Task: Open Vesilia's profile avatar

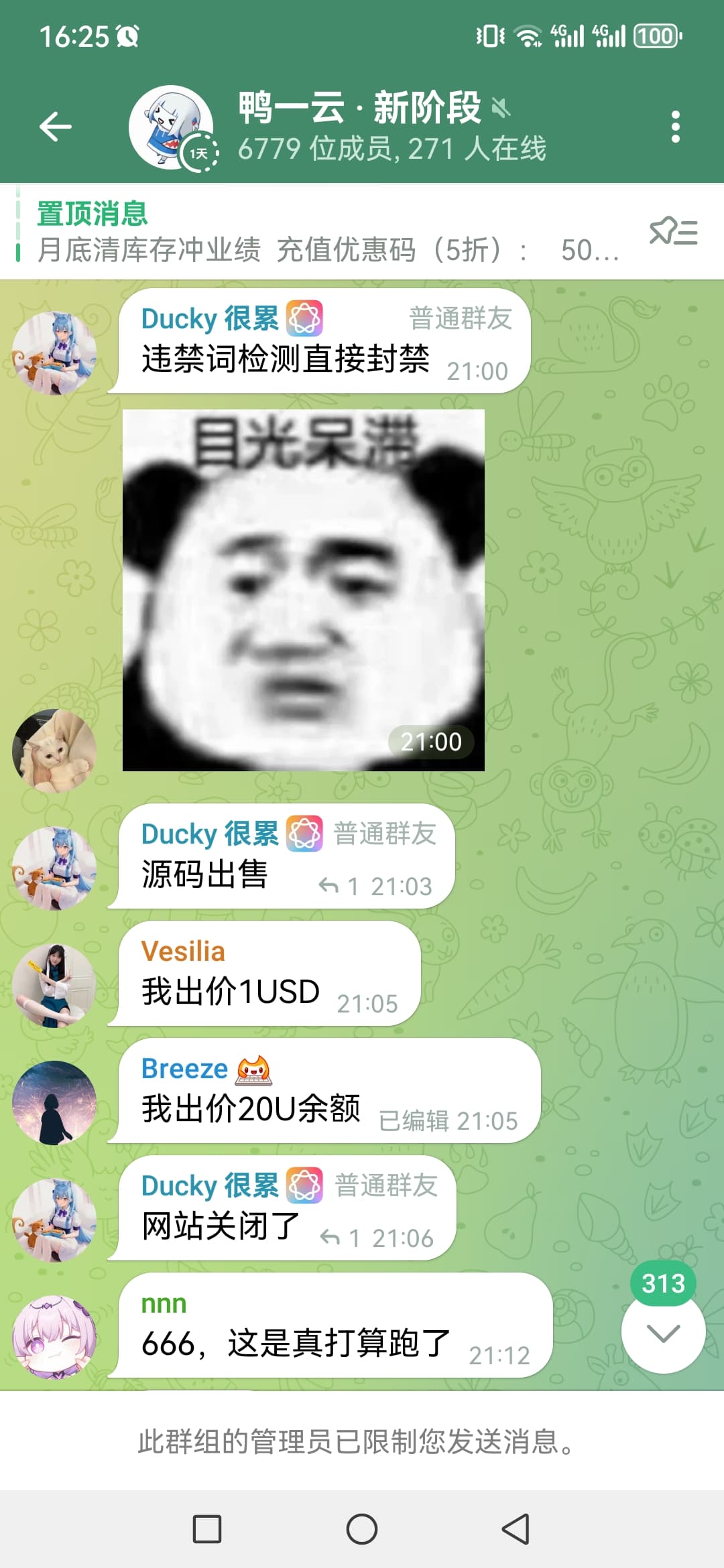Action: (x=54, y=985)
